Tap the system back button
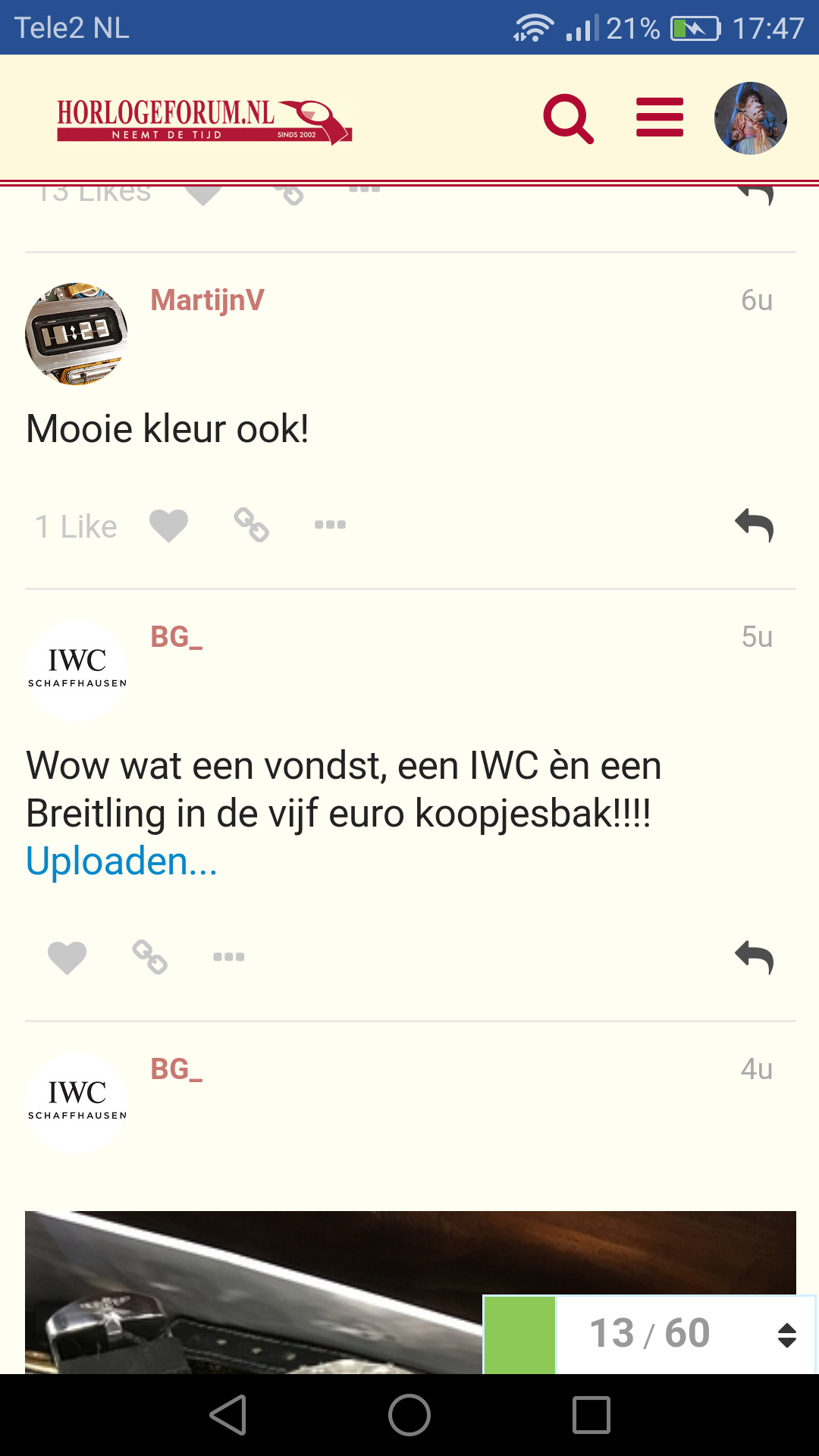 [227, 1415]
